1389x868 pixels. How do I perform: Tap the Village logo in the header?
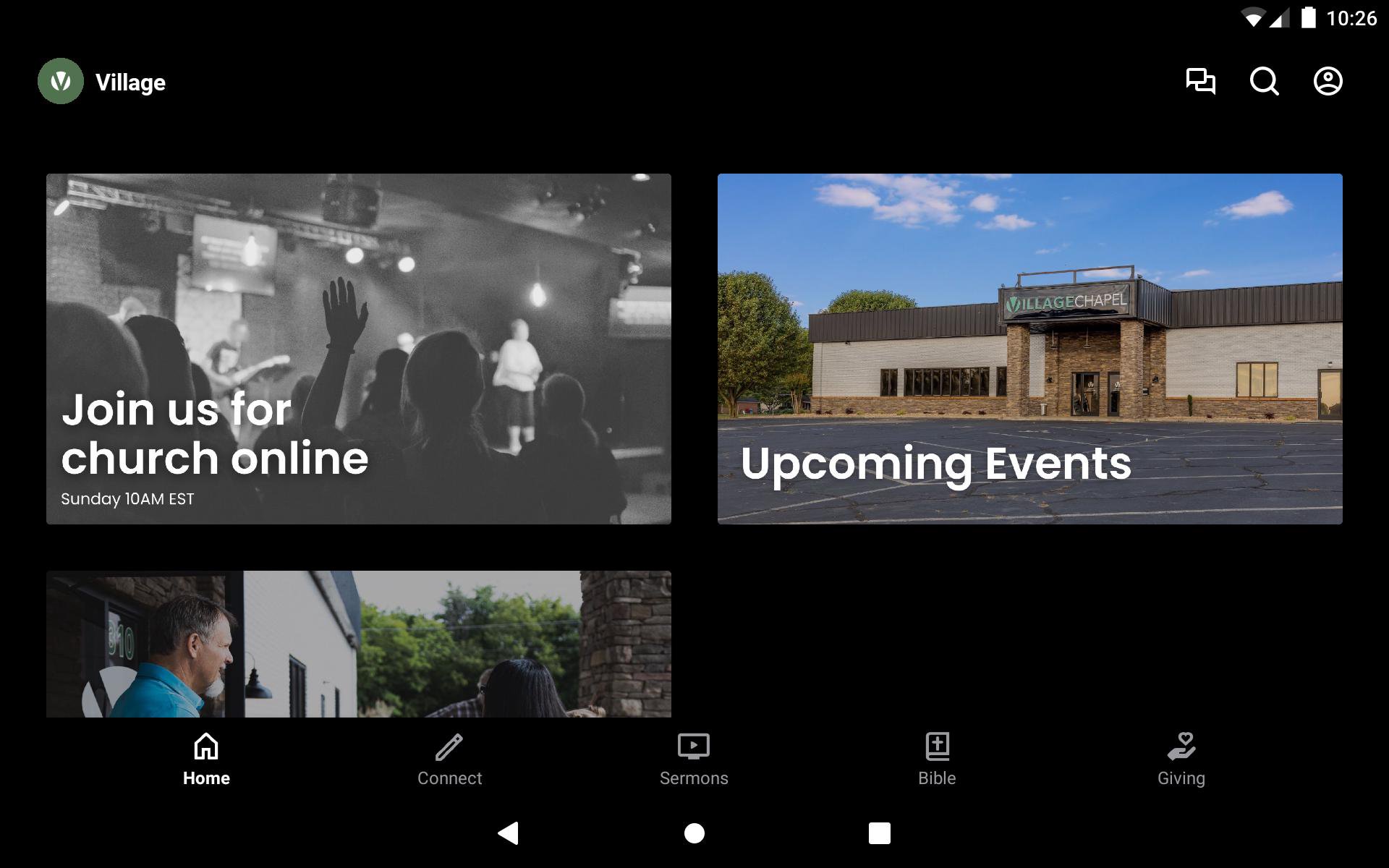pos(61,81)
